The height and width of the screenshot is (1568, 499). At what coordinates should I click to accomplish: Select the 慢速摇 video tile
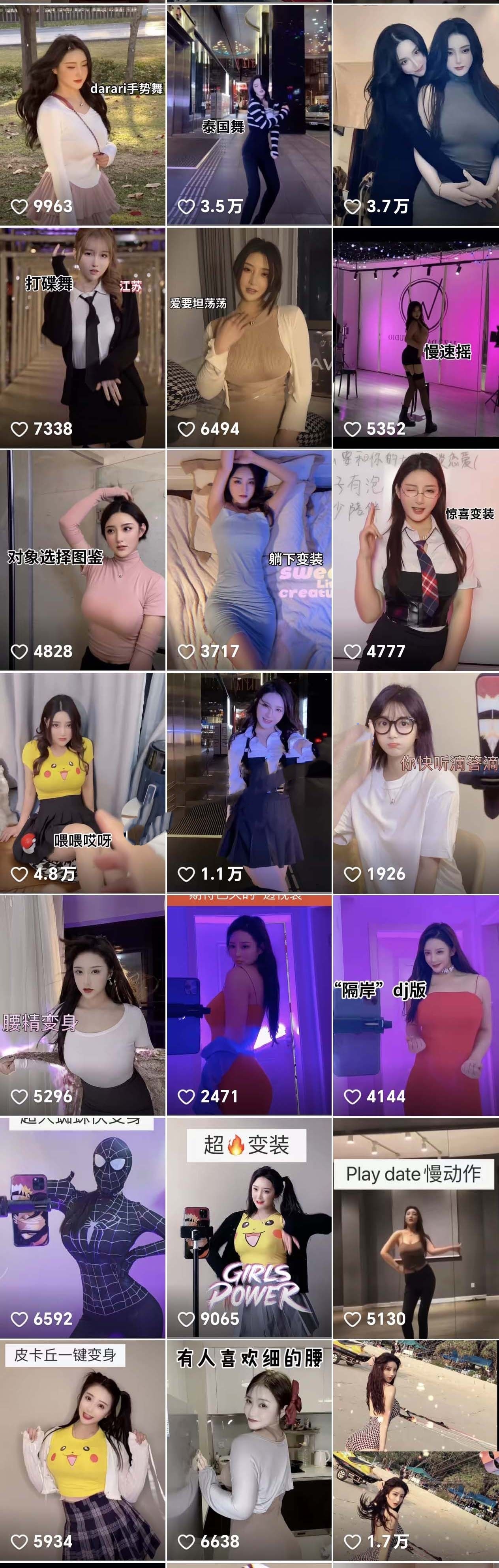tap(416, 338)
